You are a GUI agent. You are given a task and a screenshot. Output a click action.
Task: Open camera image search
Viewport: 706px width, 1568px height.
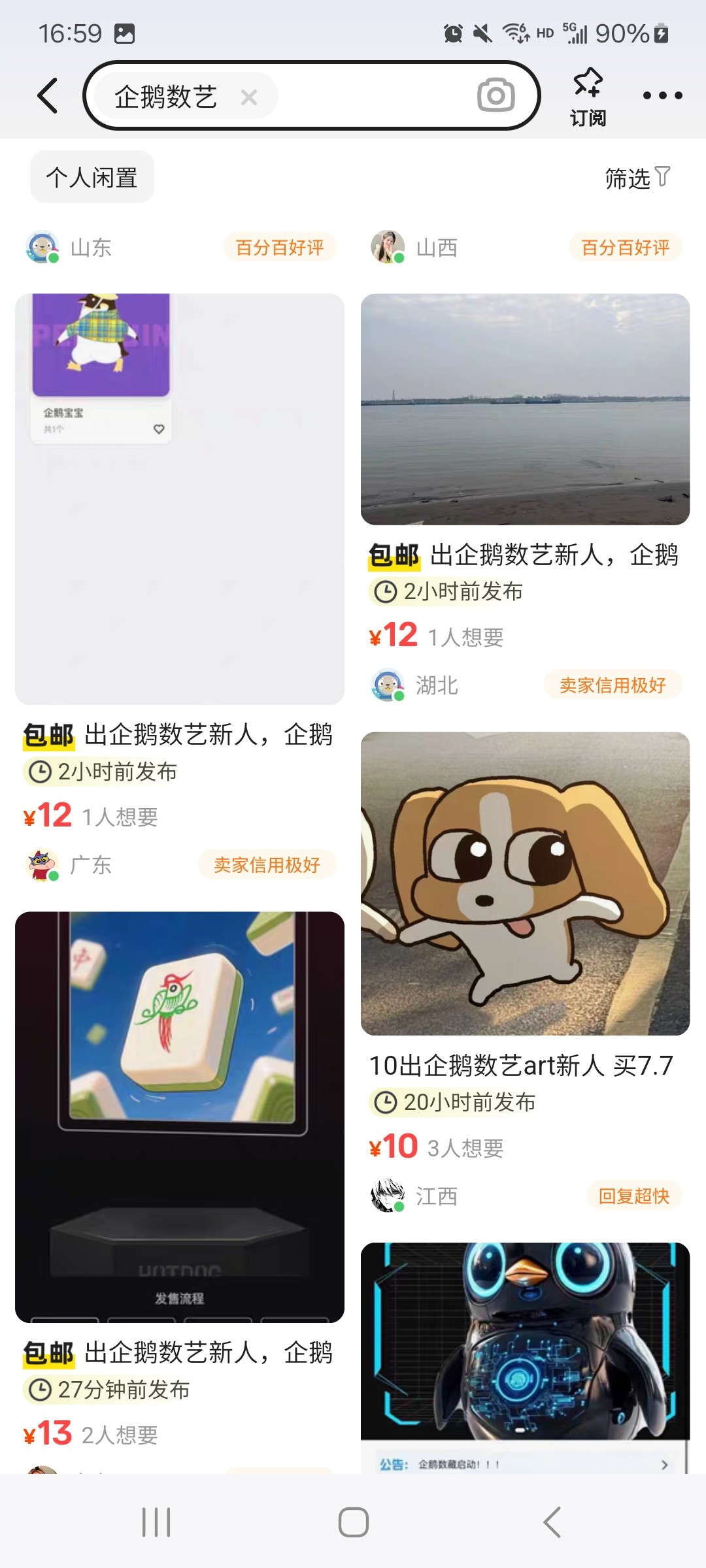pos(496,95)
